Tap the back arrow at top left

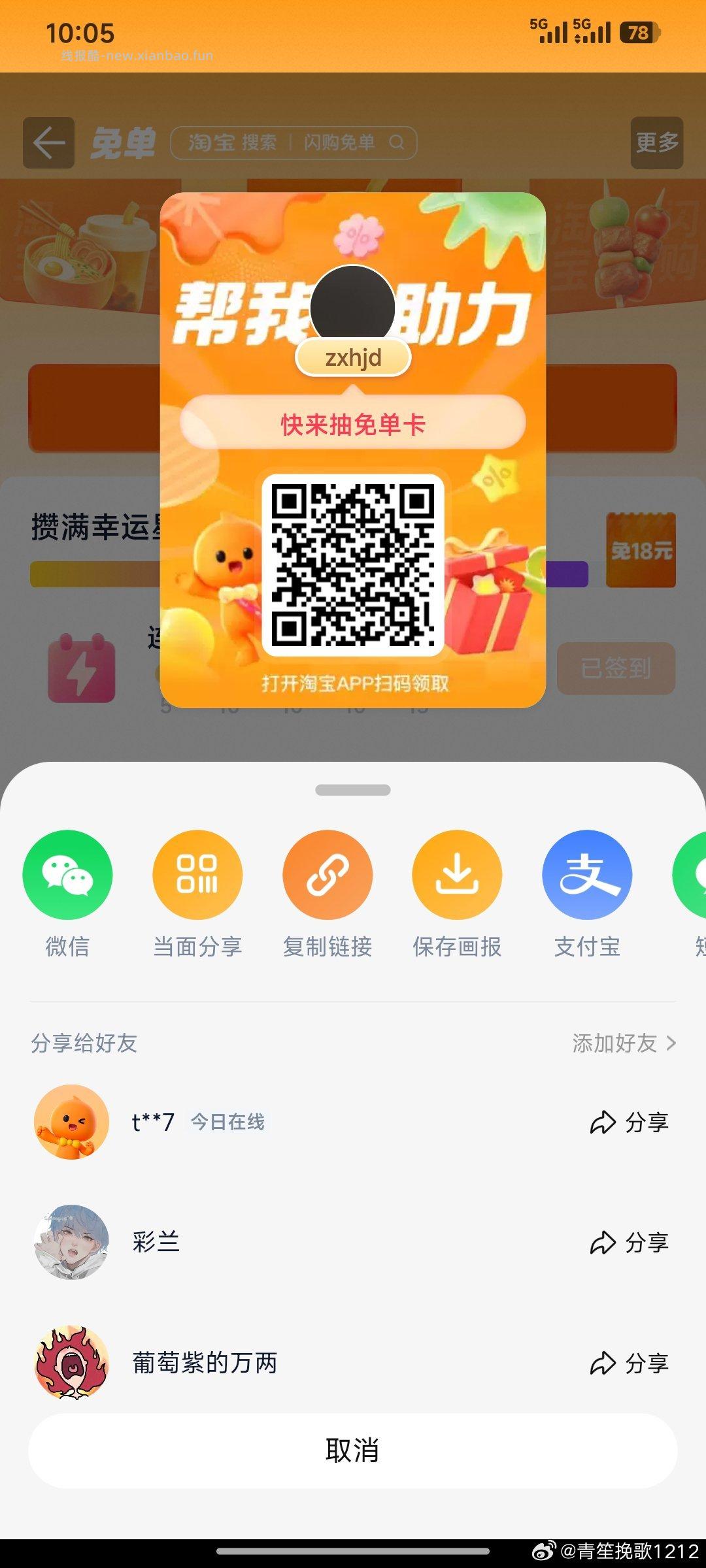click(x=48, y=142)
